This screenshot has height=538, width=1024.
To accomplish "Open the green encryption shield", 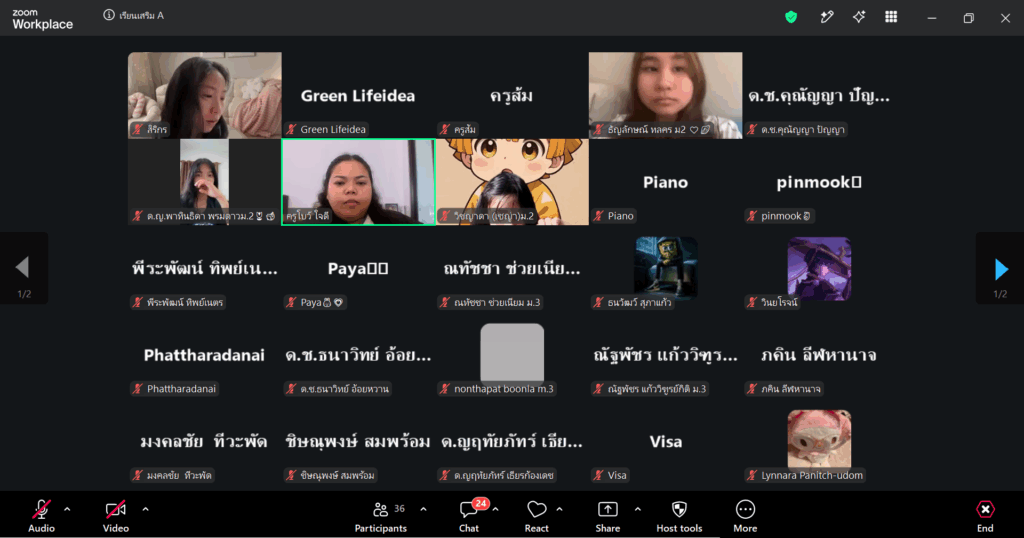I will click(x=791, y=18).
